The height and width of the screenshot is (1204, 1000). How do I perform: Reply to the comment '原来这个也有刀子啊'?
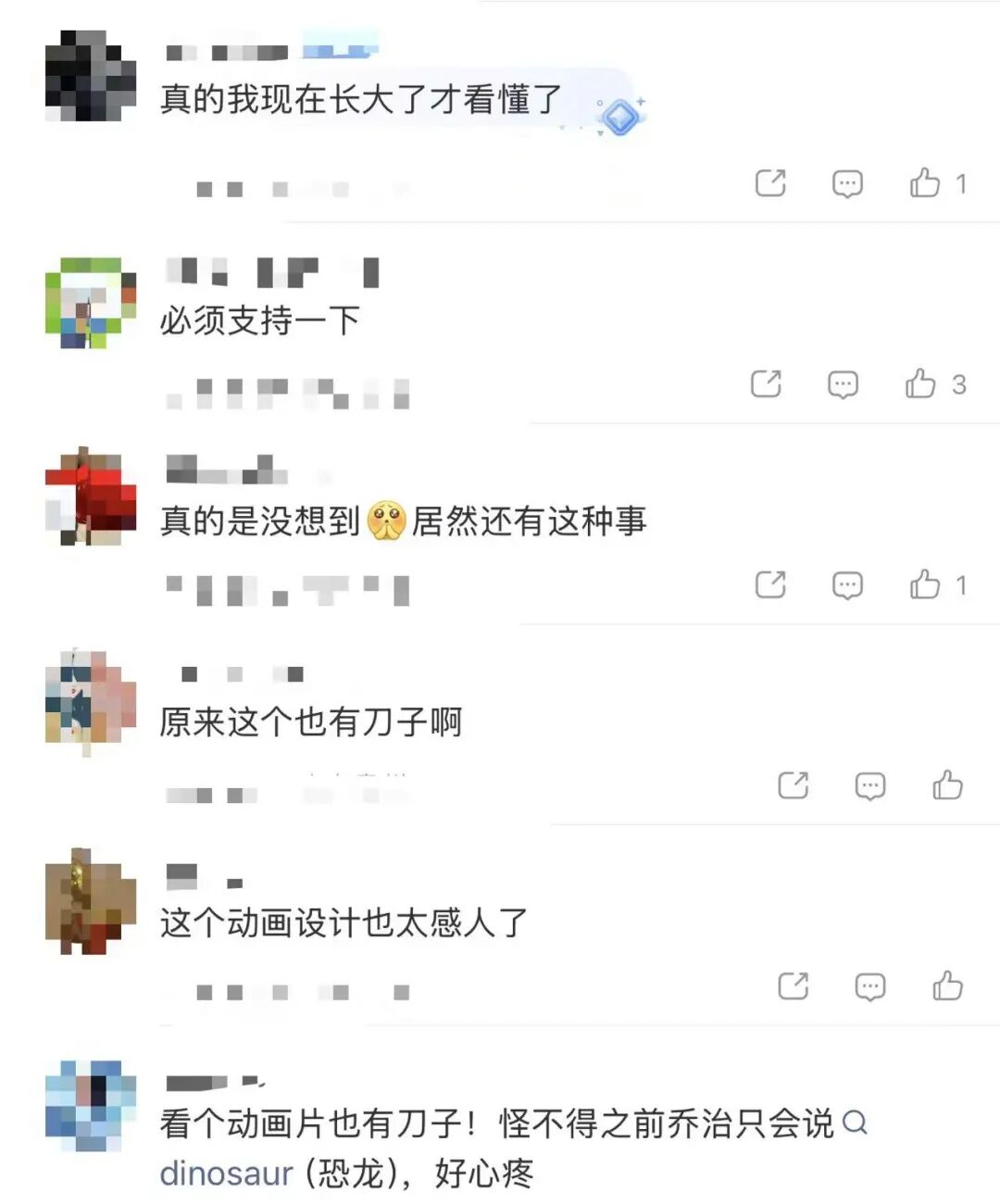click(869, 785)
